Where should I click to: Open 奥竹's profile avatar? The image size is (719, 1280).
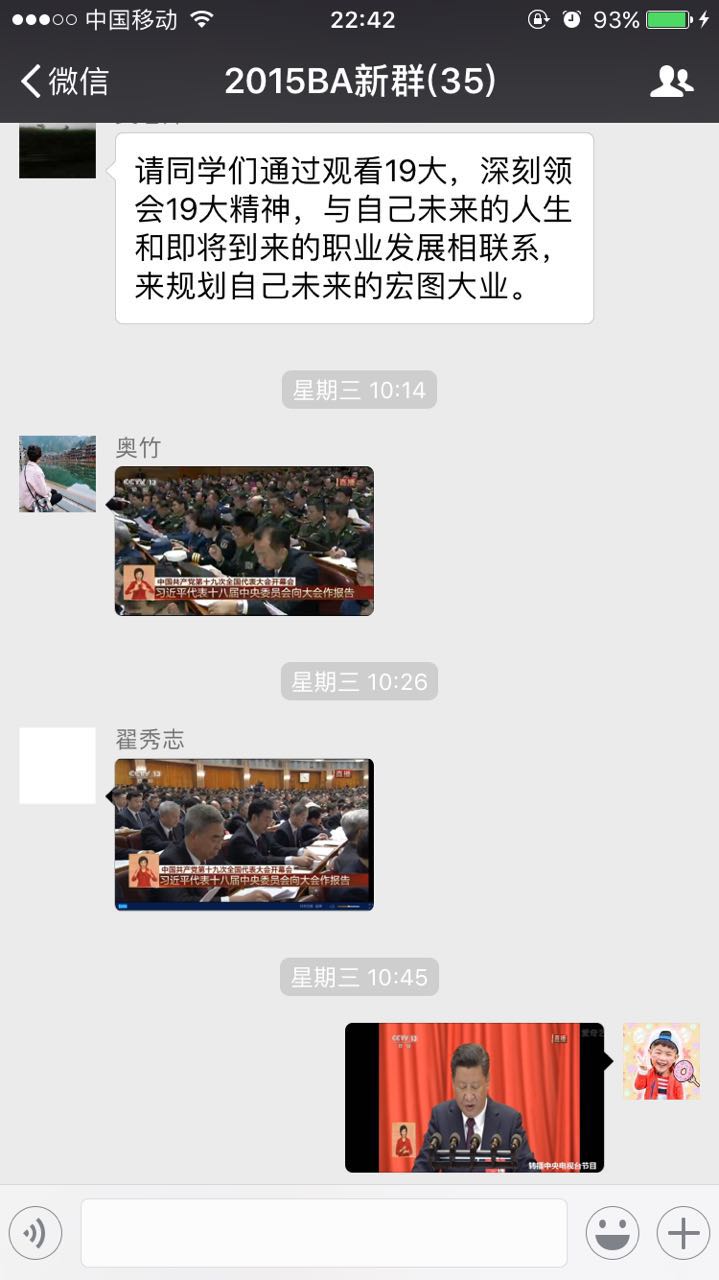point(57,474)
